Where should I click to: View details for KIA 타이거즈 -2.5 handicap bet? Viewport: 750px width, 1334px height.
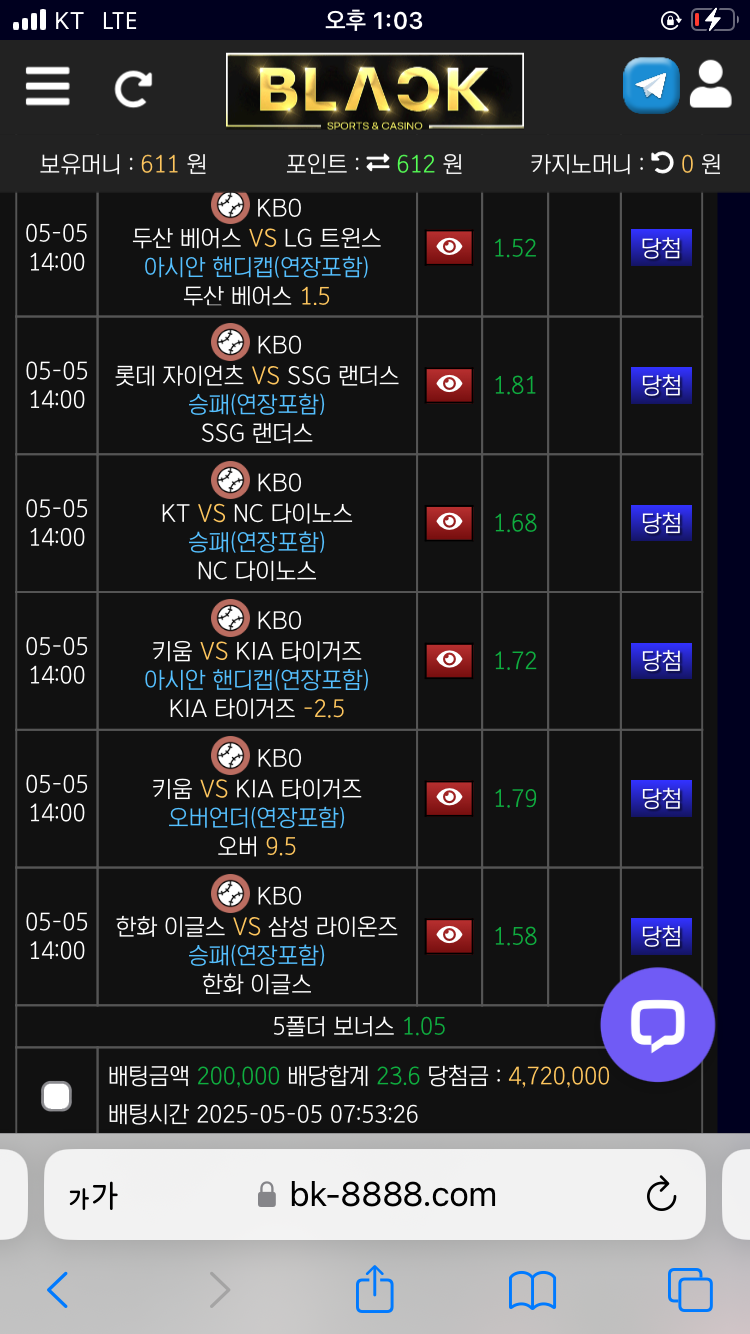tap(449, 660)
